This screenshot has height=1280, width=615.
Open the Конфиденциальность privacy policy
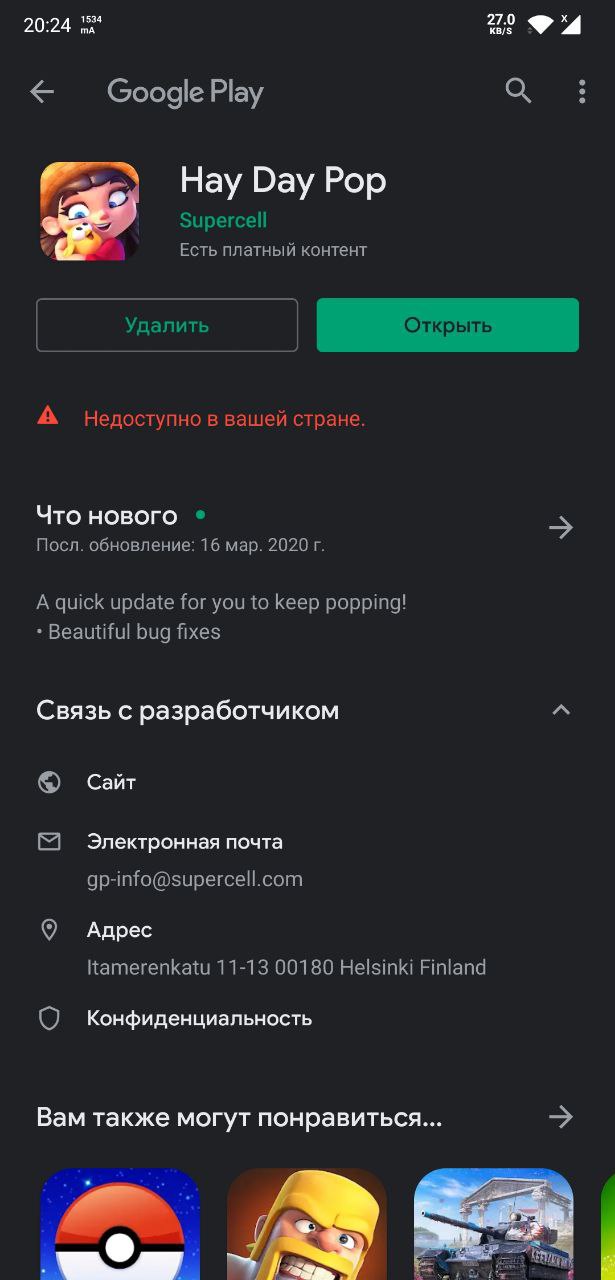[199, 1018]
